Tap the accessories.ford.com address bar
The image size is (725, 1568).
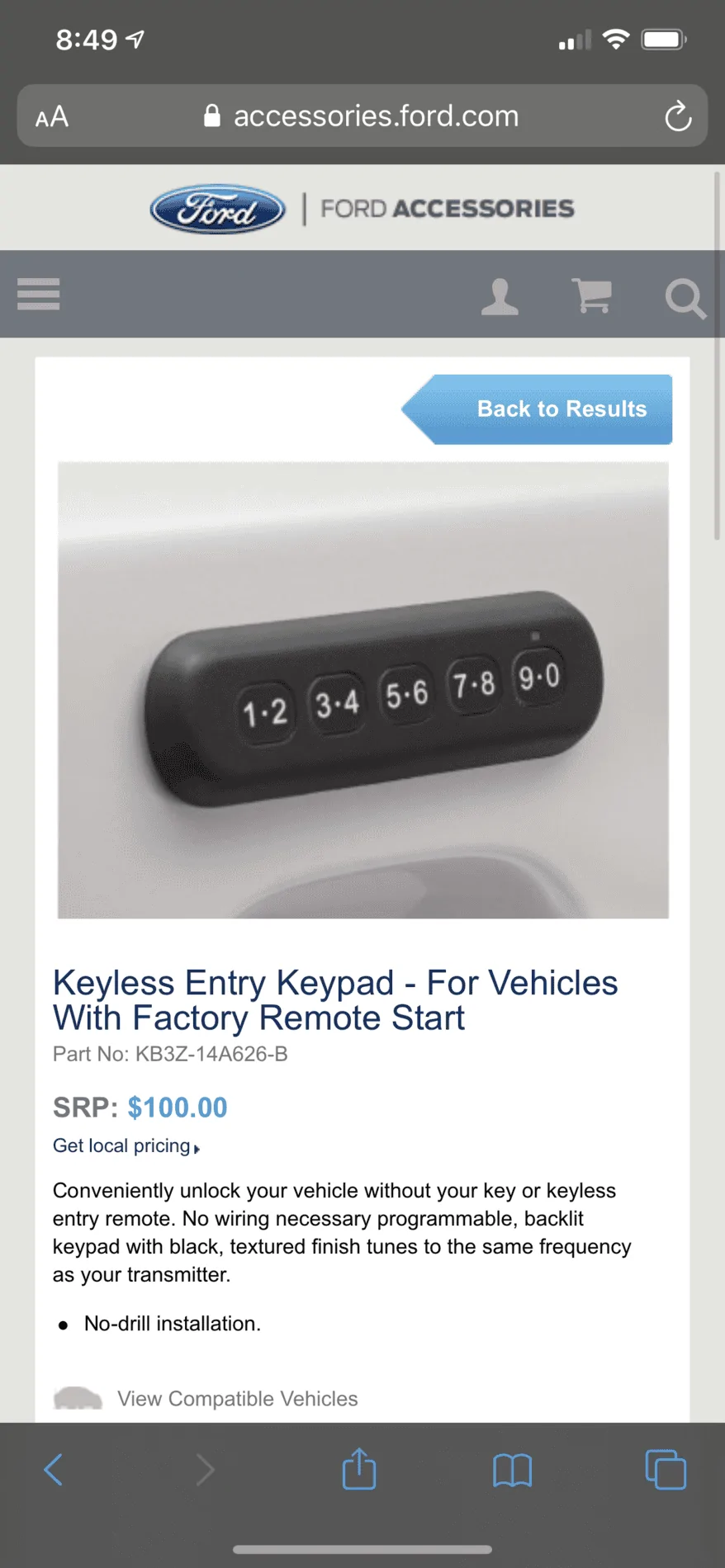tap(363, 116)
